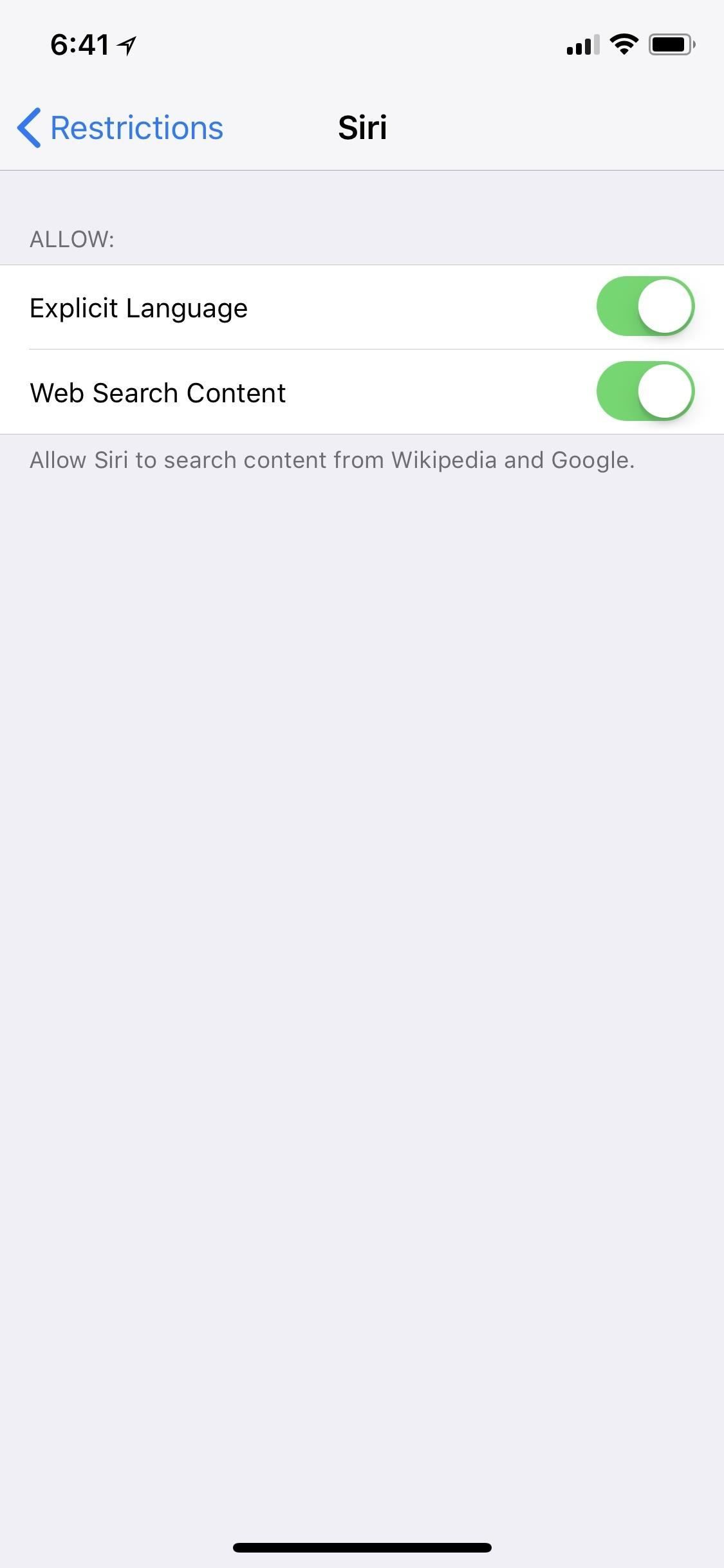Go back to Restrictions
Image resolution: width=724 pixels, height=1568 pixels.
tap(121, 127)
